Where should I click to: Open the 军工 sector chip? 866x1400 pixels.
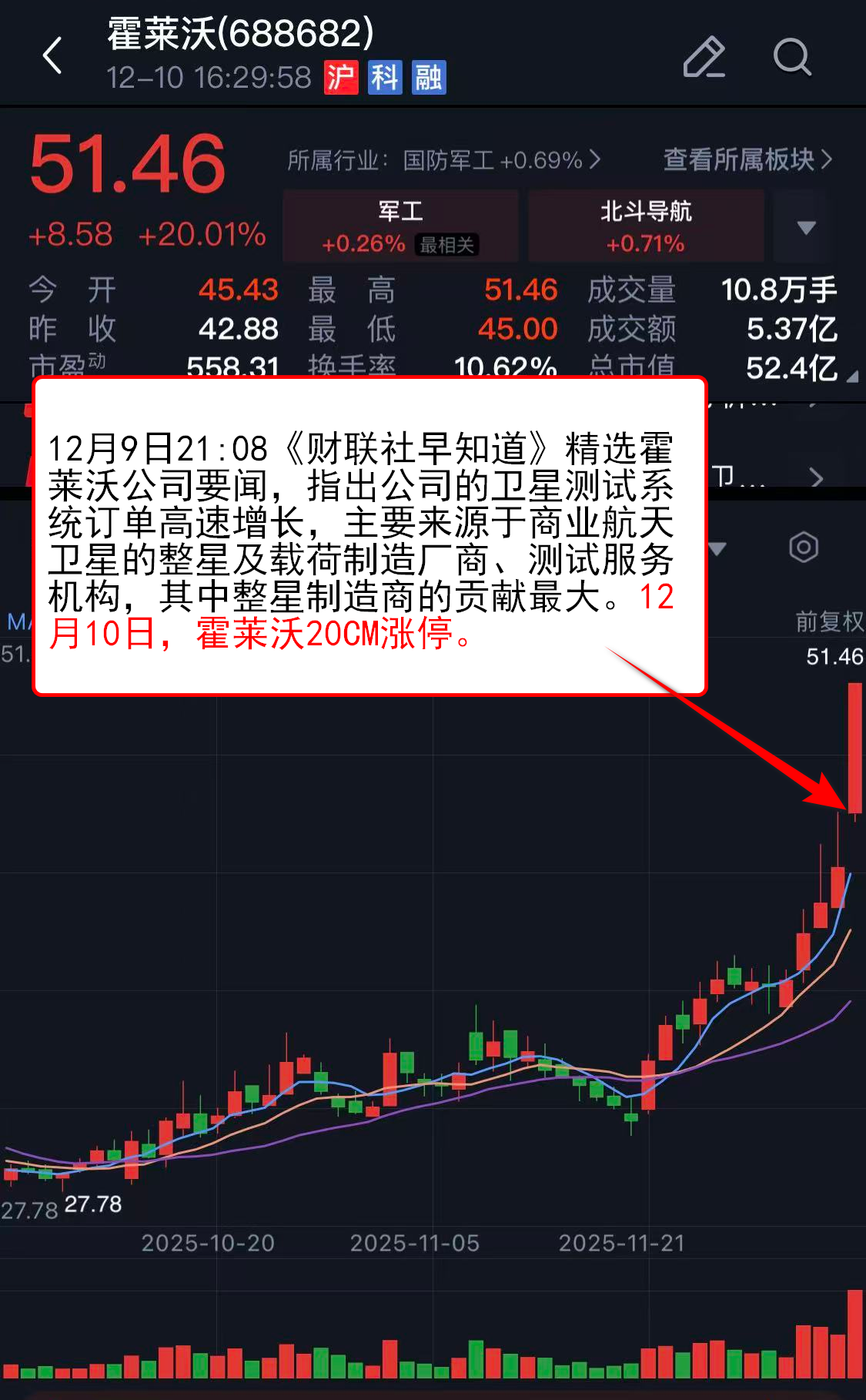click(400, 226)
